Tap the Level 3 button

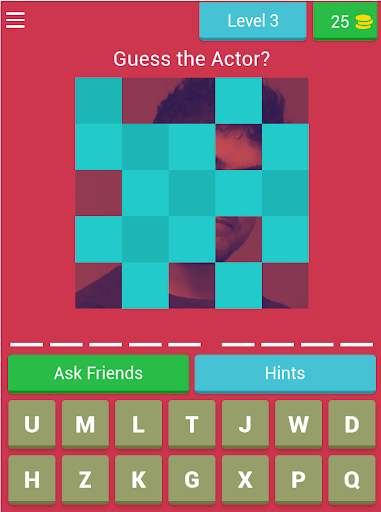pyautogui.click(x=253, y=21)
